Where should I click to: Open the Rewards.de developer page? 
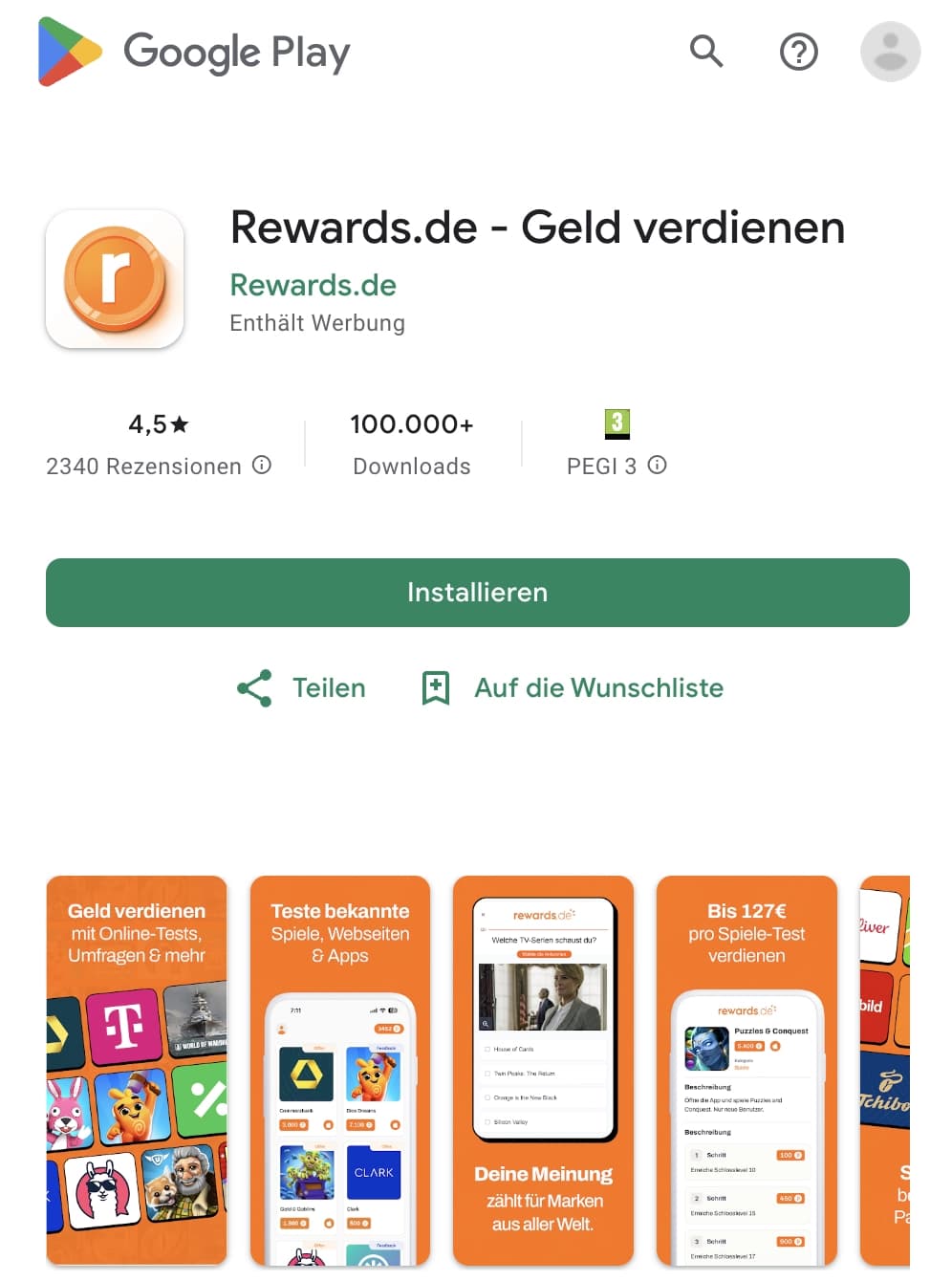pos(313,285)
